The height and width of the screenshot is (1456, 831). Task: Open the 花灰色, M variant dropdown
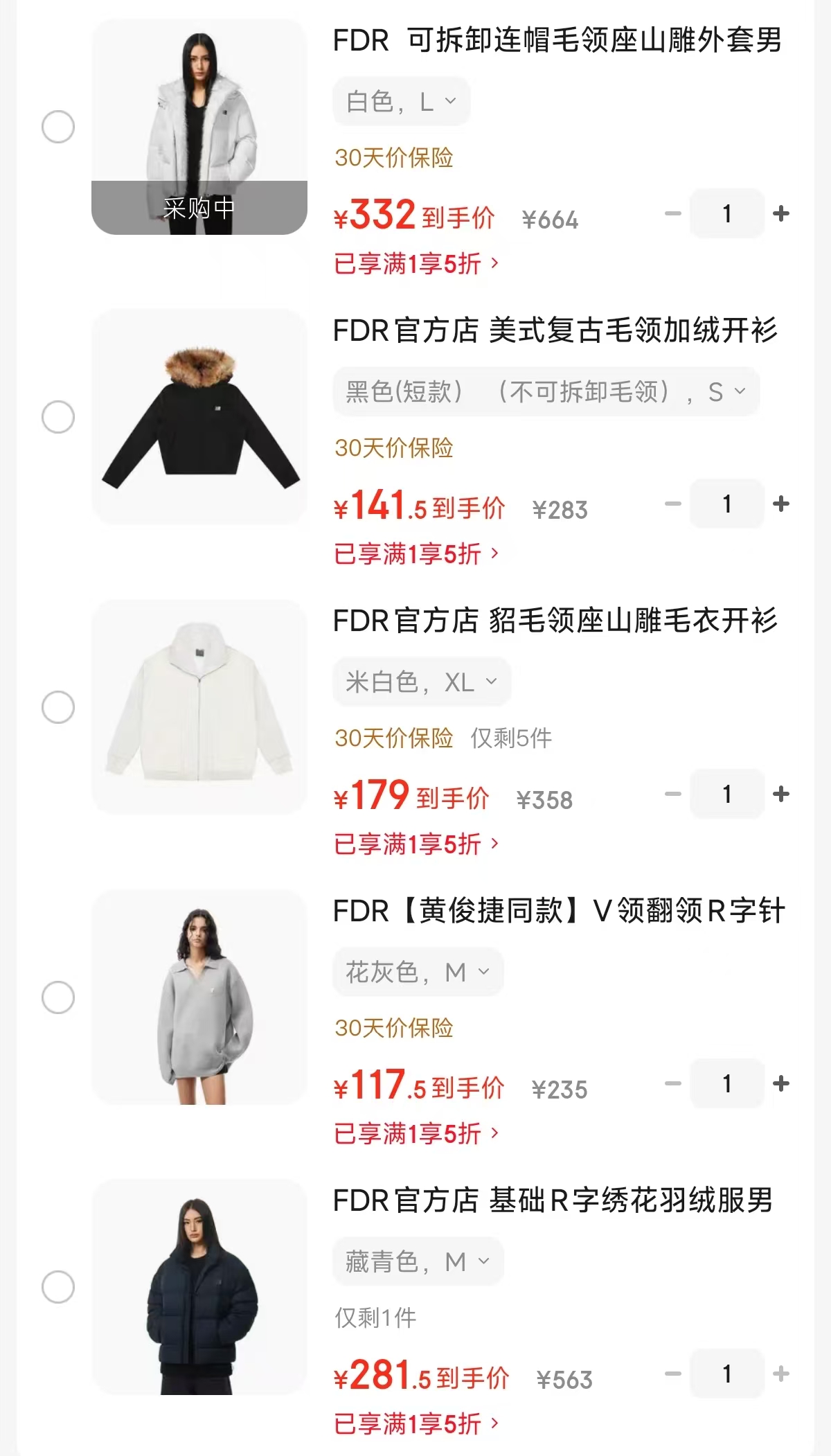tap(418, 973)
